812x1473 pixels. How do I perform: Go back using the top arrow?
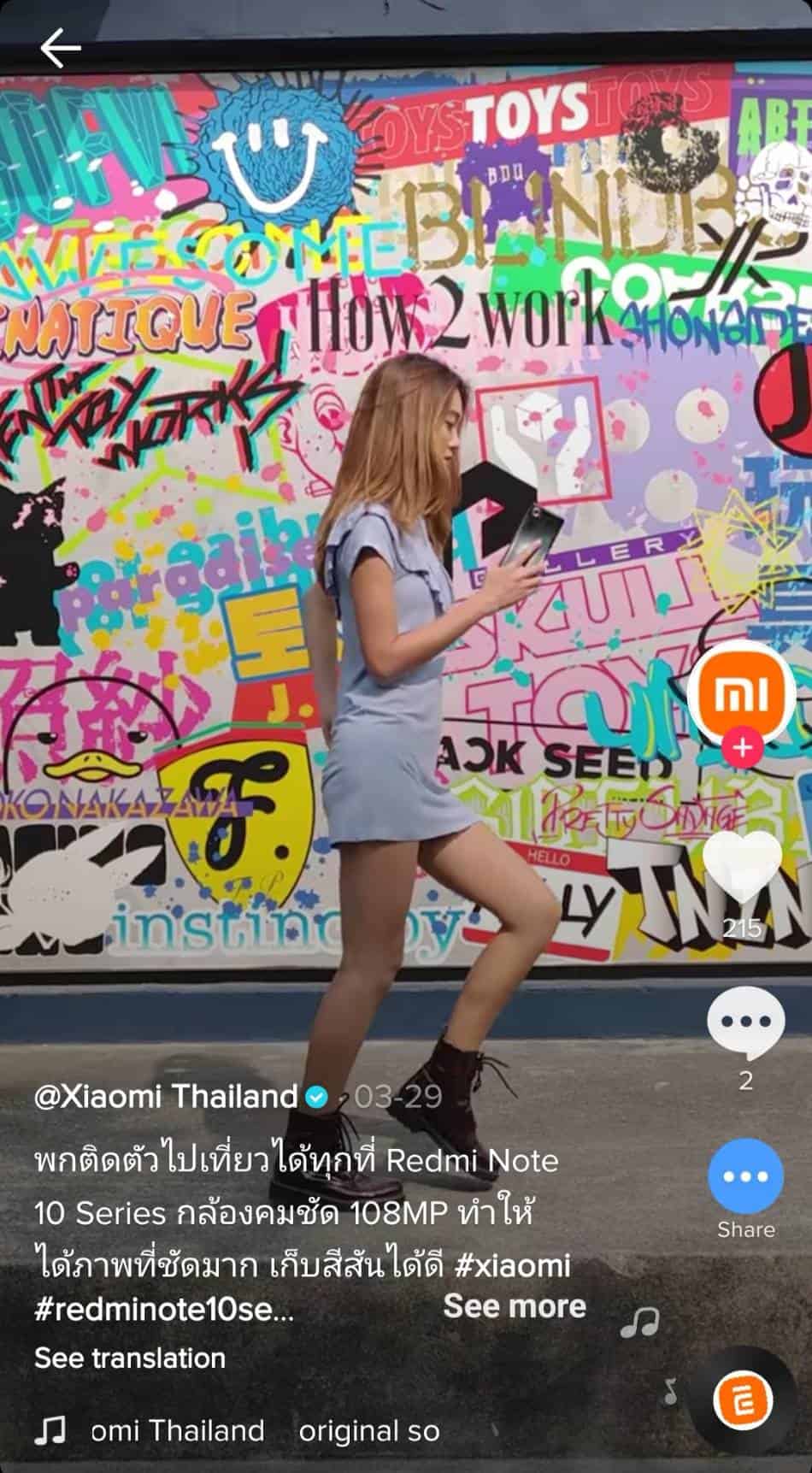tap(60, 48)
